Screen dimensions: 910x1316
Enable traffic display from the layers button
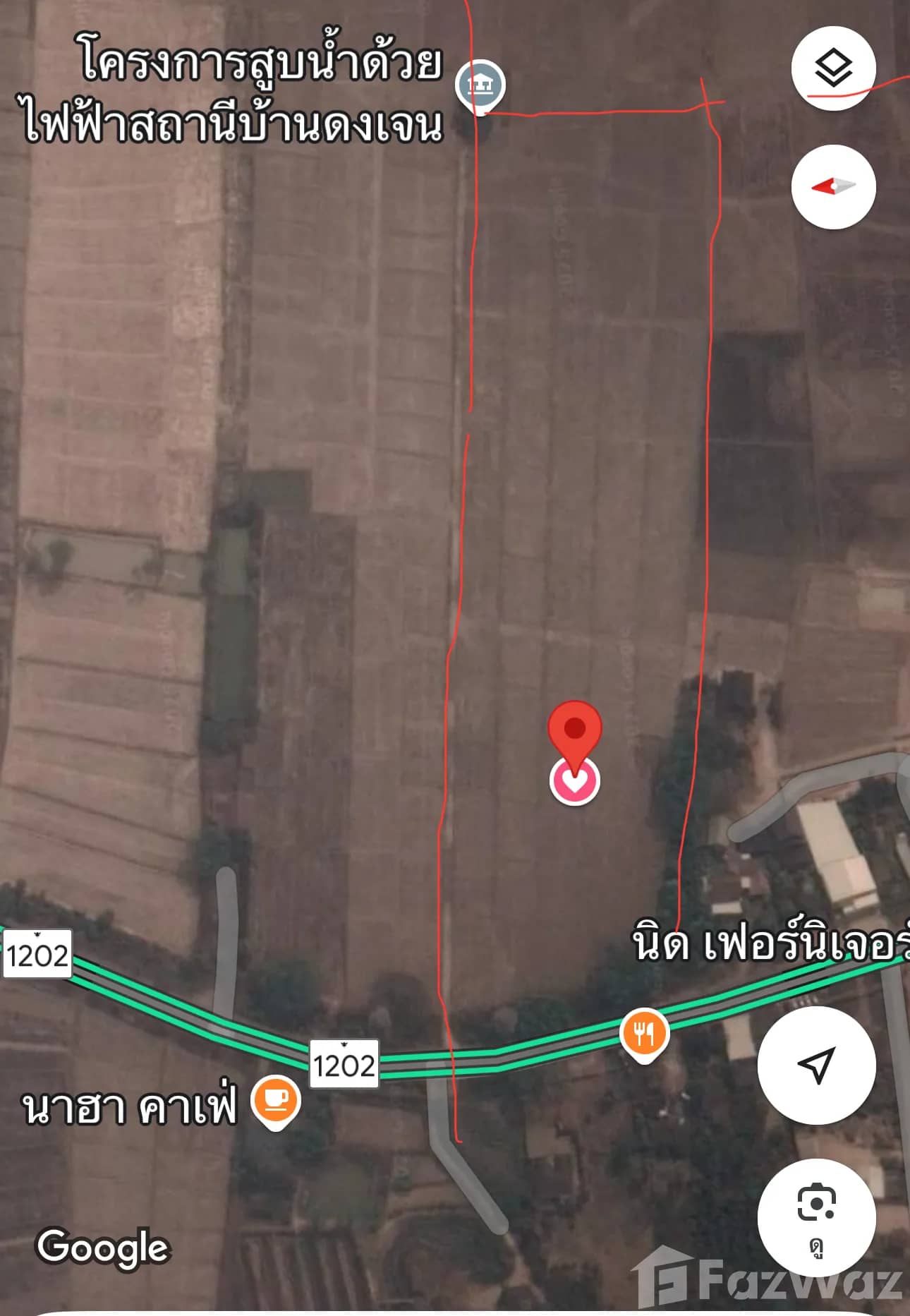coord(834,67)
